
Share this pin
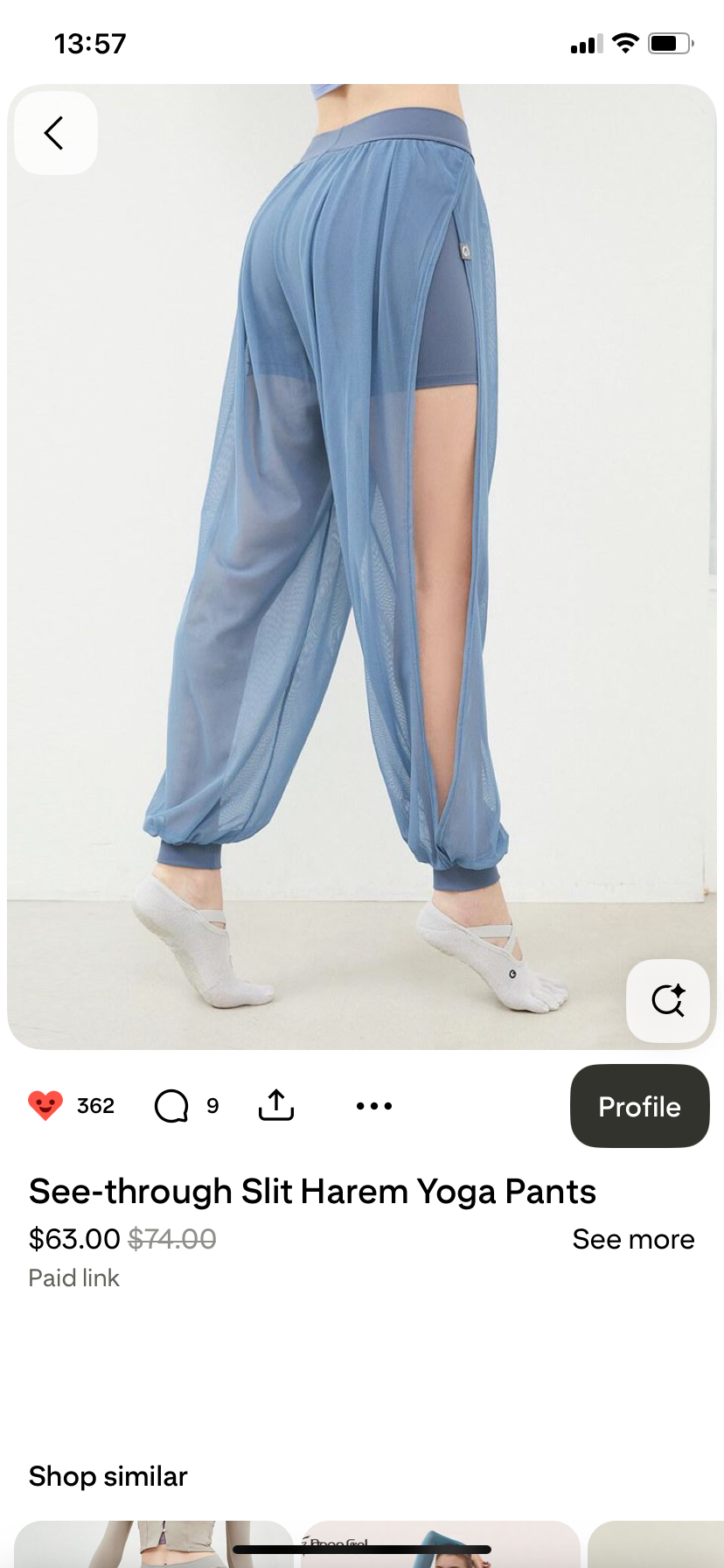(276, 1105)
